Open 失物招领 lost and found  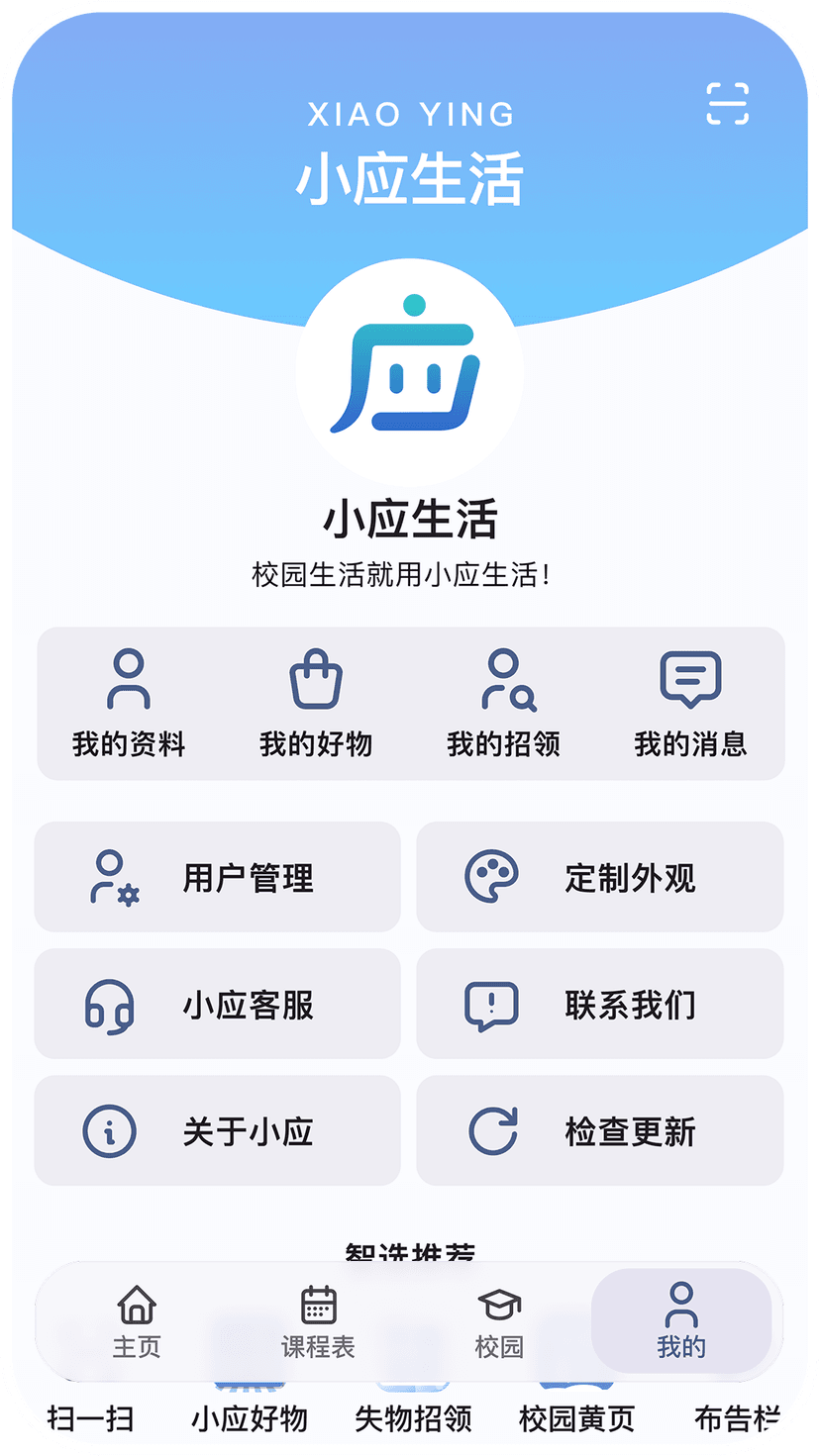click(x=412, y=1417)
